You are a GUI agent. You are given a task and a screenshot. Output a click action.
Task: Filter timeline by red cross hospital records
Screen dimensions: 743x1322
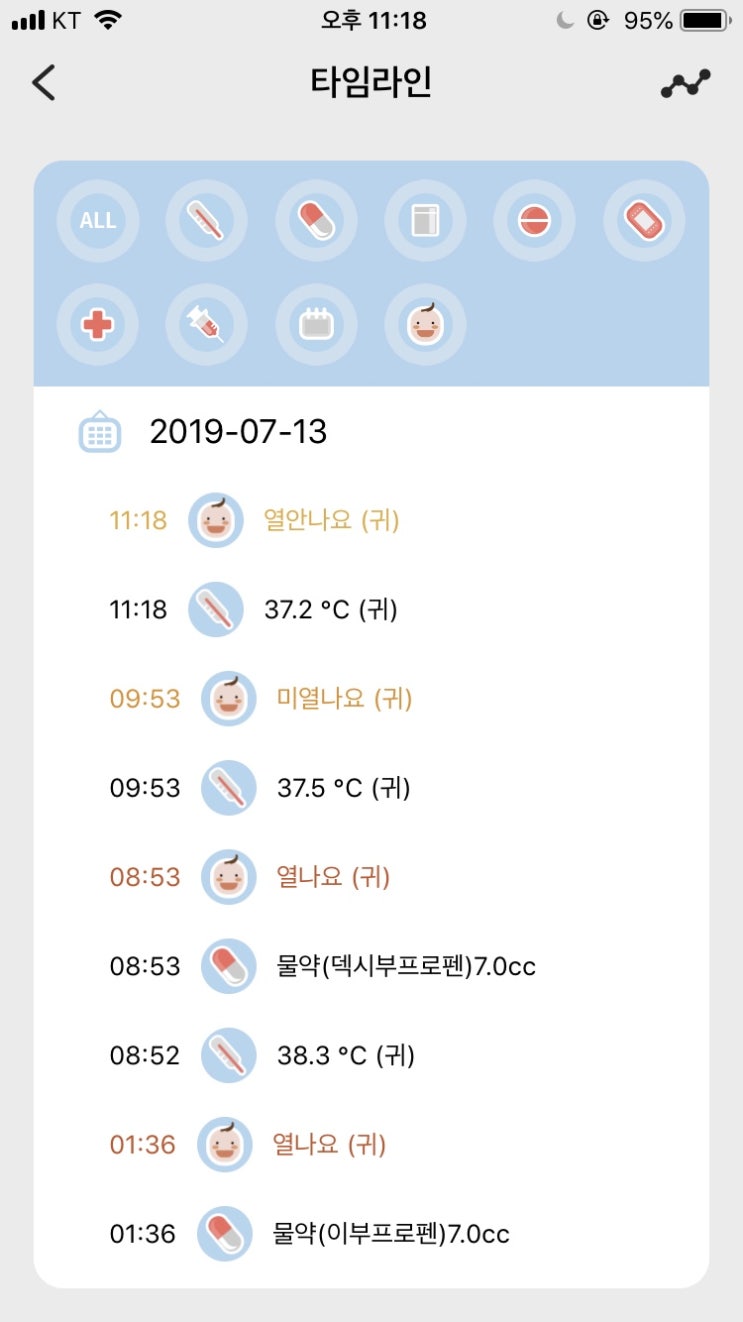[98, 324]
